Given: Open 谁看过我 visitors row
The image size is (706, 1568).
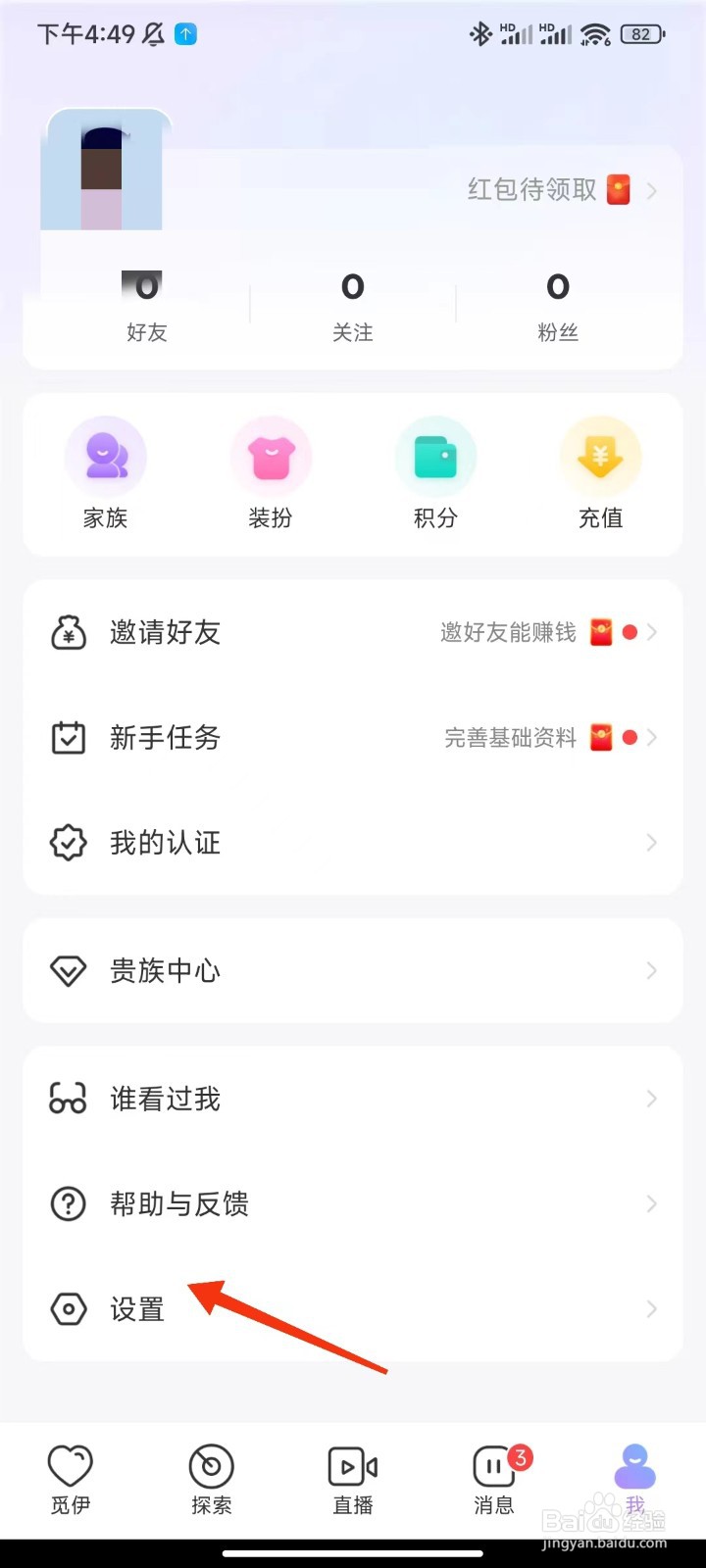Looking at the screenshot, I should pyautogui.click(x=353, y=1100).
